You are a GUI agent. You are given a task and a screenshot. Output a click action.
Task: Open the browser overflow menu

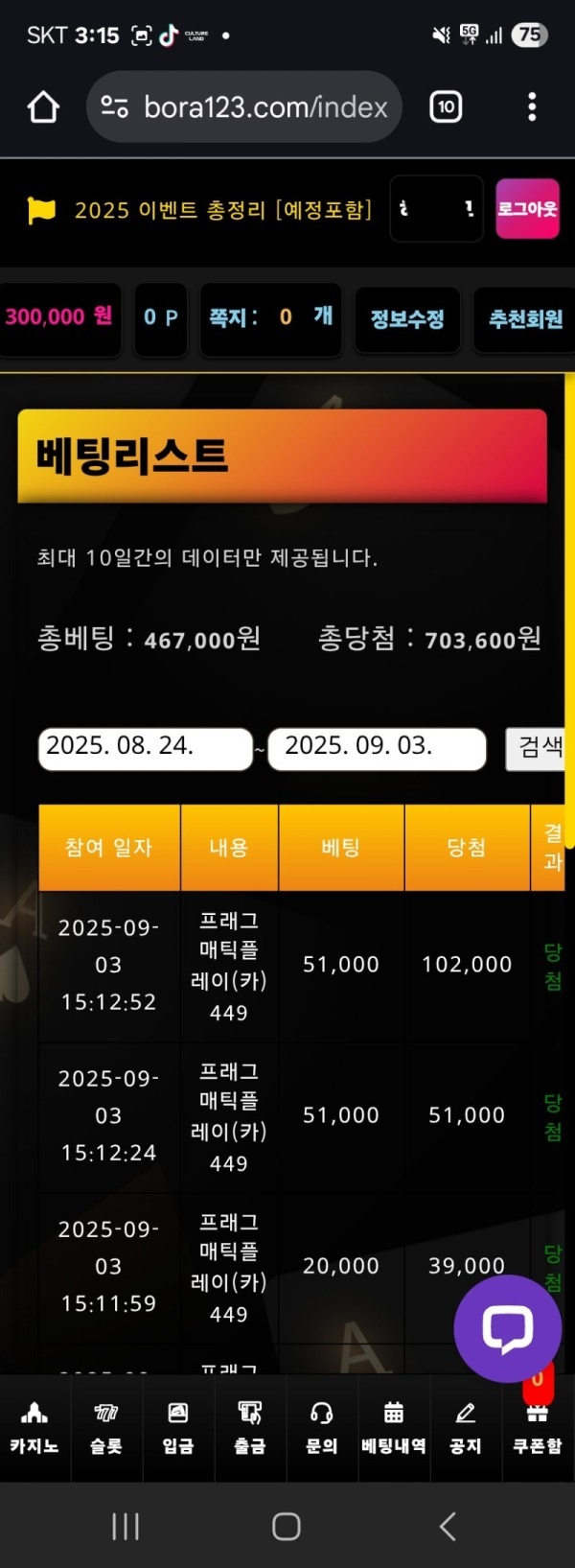(x=532, y=107)
